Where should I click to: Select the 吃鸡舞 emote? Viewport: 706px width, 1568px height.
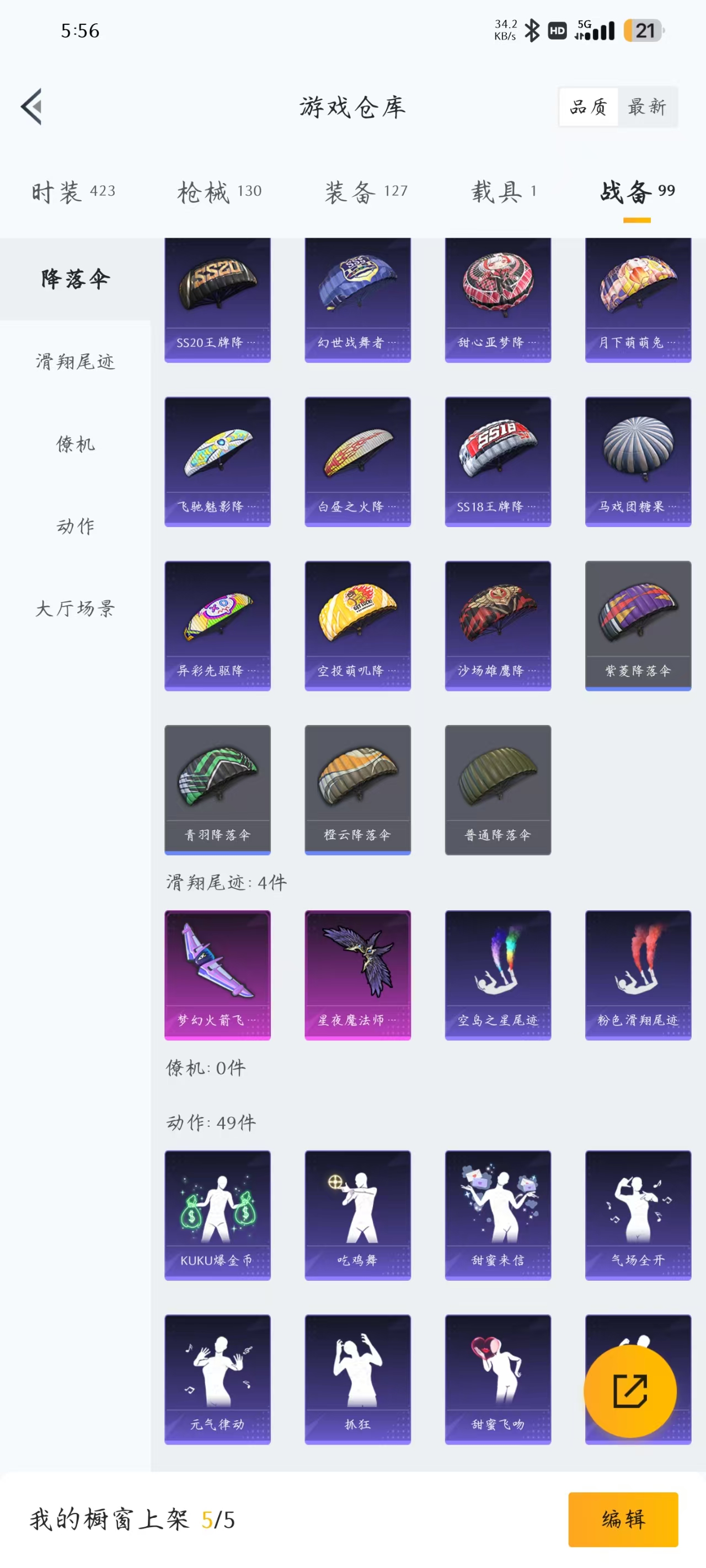point(357,1215)
